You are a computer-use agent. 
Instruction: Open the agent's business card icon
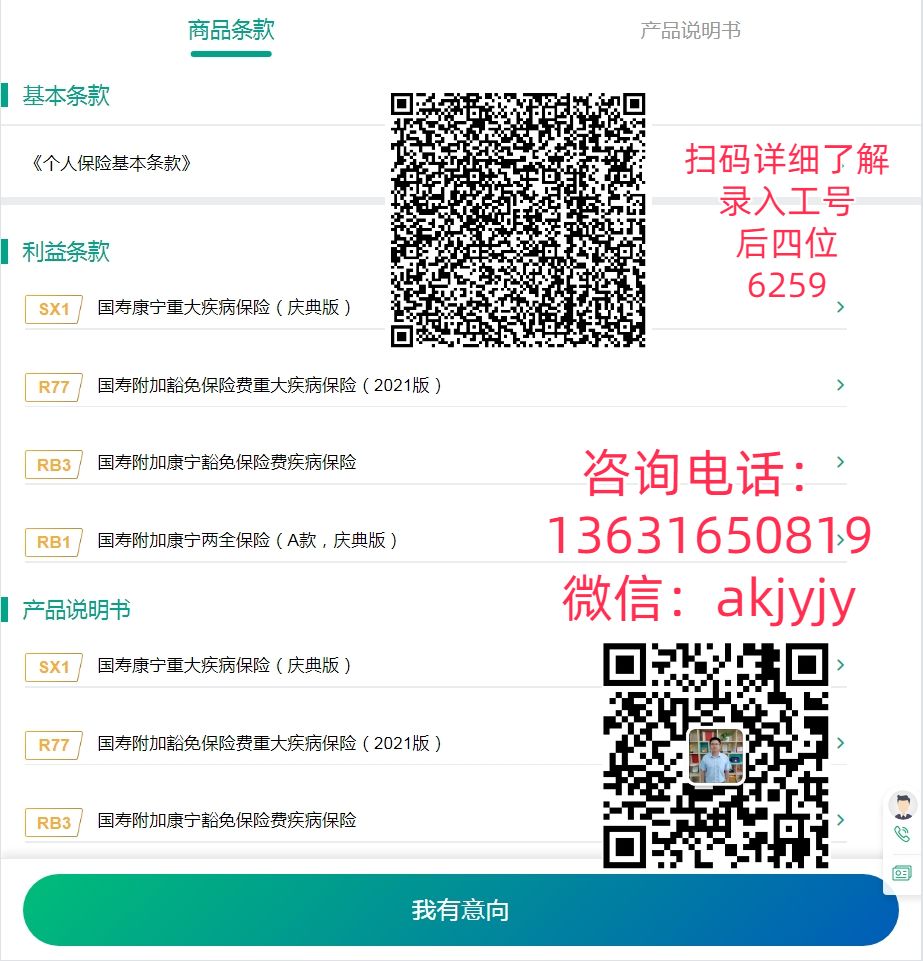tap(902, 873)
